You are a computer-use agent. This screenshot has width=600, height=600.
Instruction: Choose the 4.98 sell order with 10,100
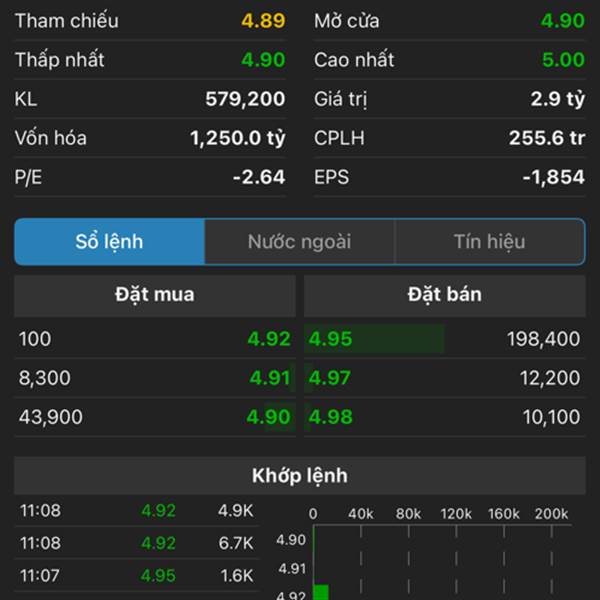(x=444, y=417)
